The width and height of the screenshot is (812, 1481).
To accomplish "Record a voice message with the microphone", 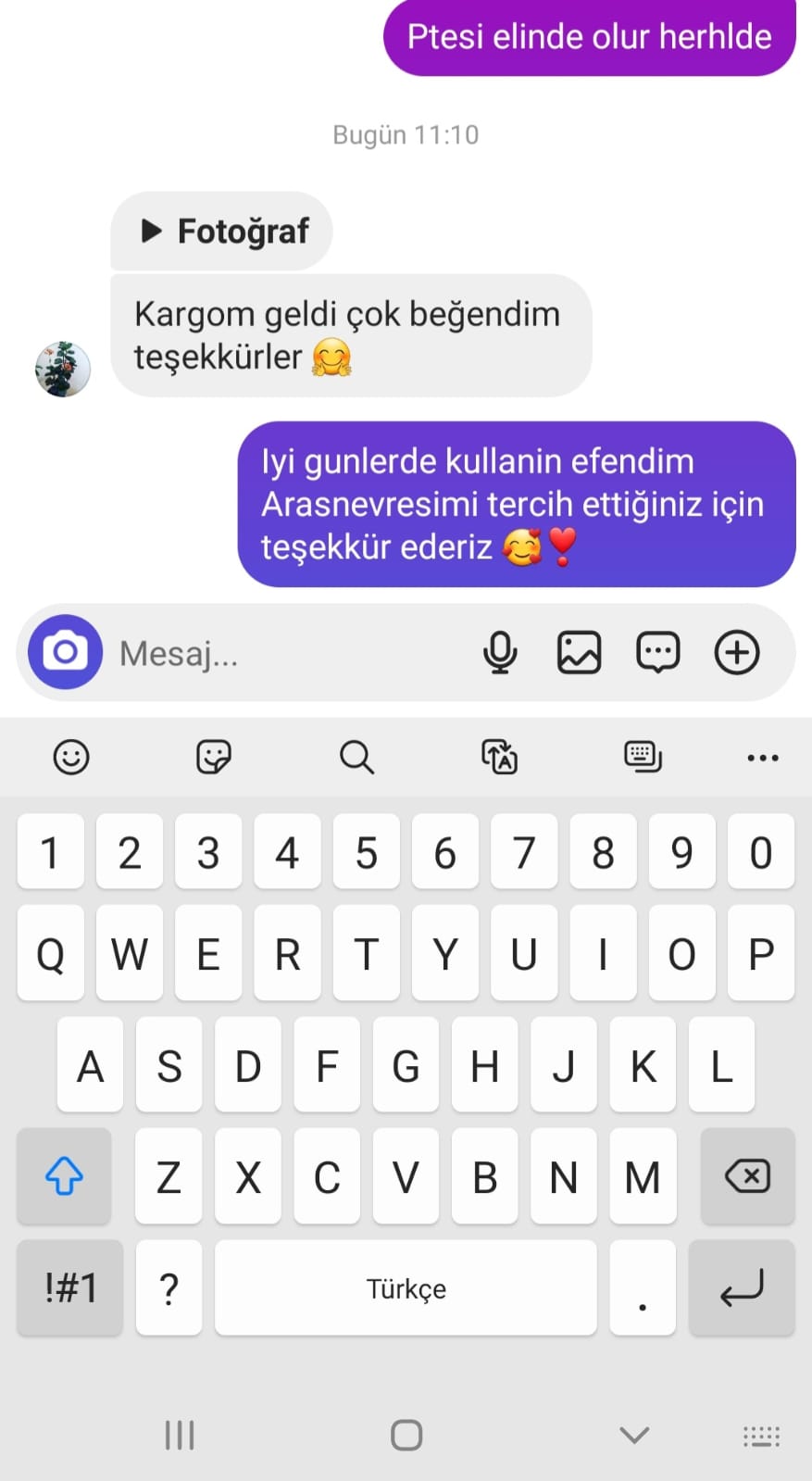I will coord(500,653).
